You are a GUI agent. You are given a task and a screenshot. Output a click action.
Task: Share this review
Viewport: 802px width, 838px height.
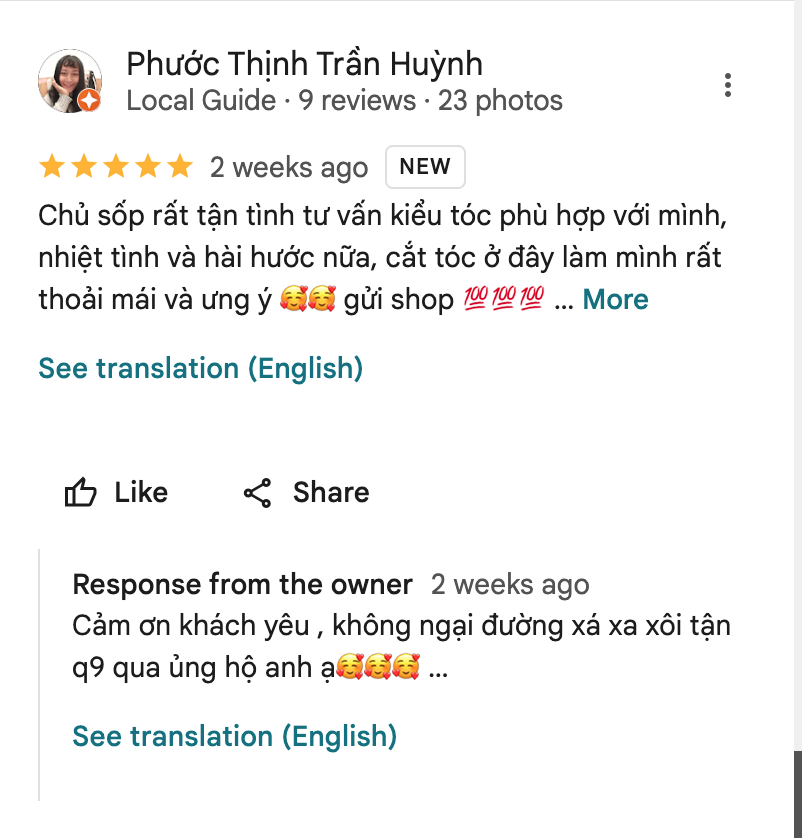pos(306,492)
